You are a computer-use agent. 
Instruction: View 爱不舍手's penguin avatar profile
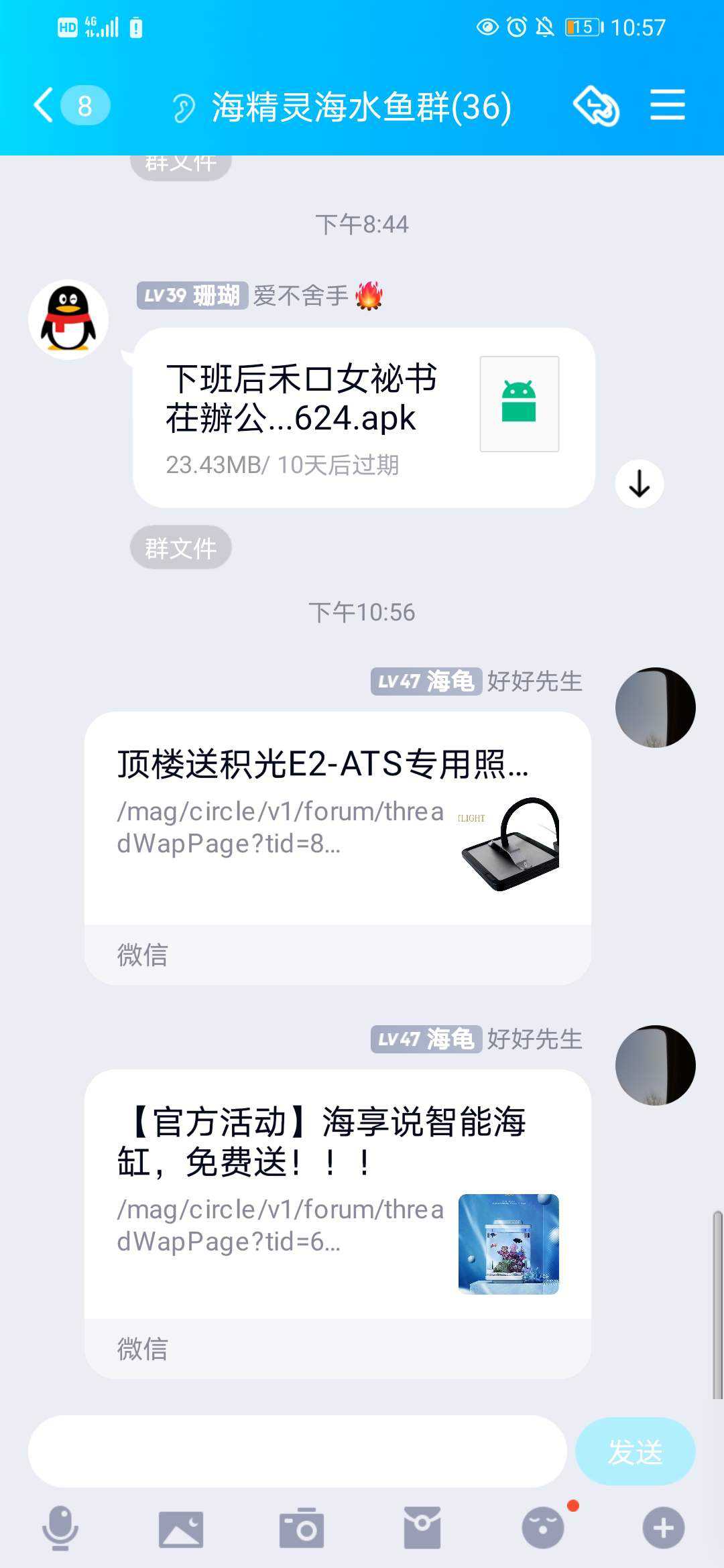[68, 320]
